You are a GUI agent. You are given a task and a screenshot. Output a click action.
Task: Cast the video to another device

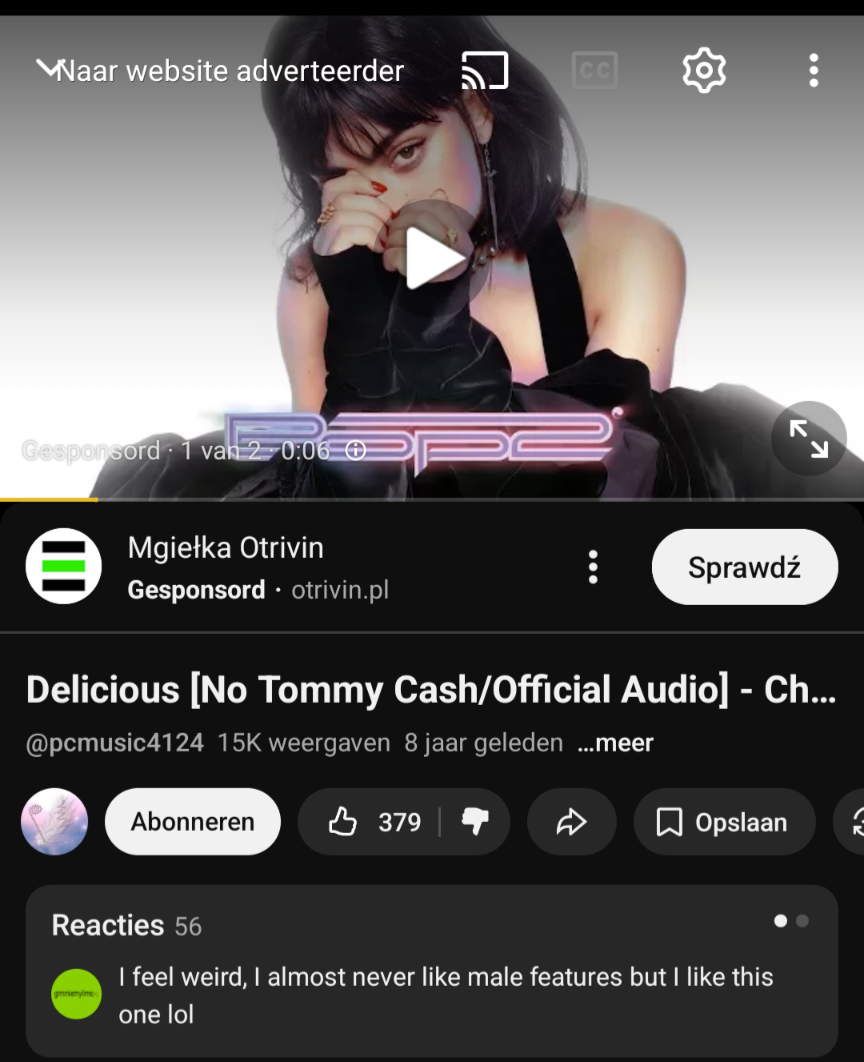[x=485, y=71]
